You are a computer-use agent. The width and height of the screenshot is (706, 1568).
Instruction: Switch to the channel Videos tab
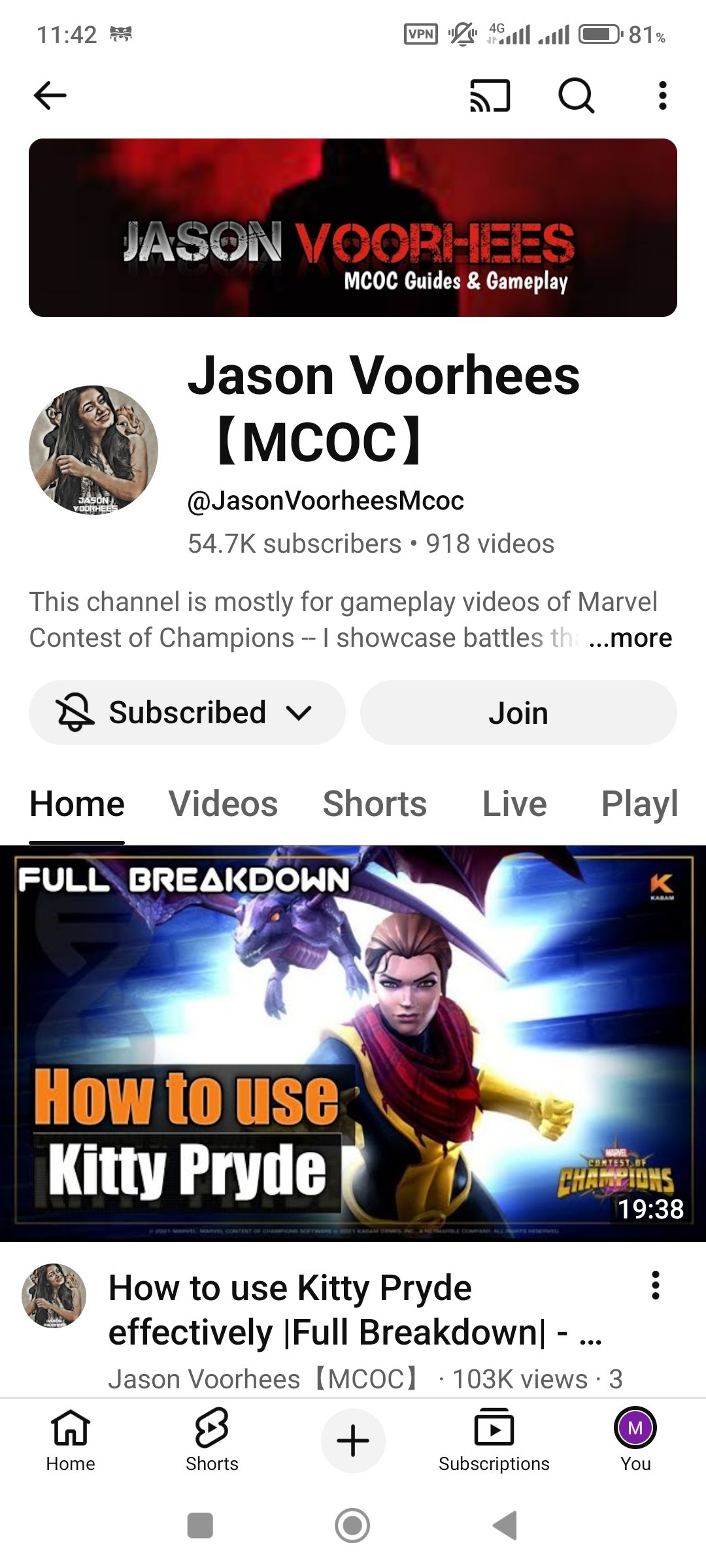pyautogui.click(x=223, y=804)
